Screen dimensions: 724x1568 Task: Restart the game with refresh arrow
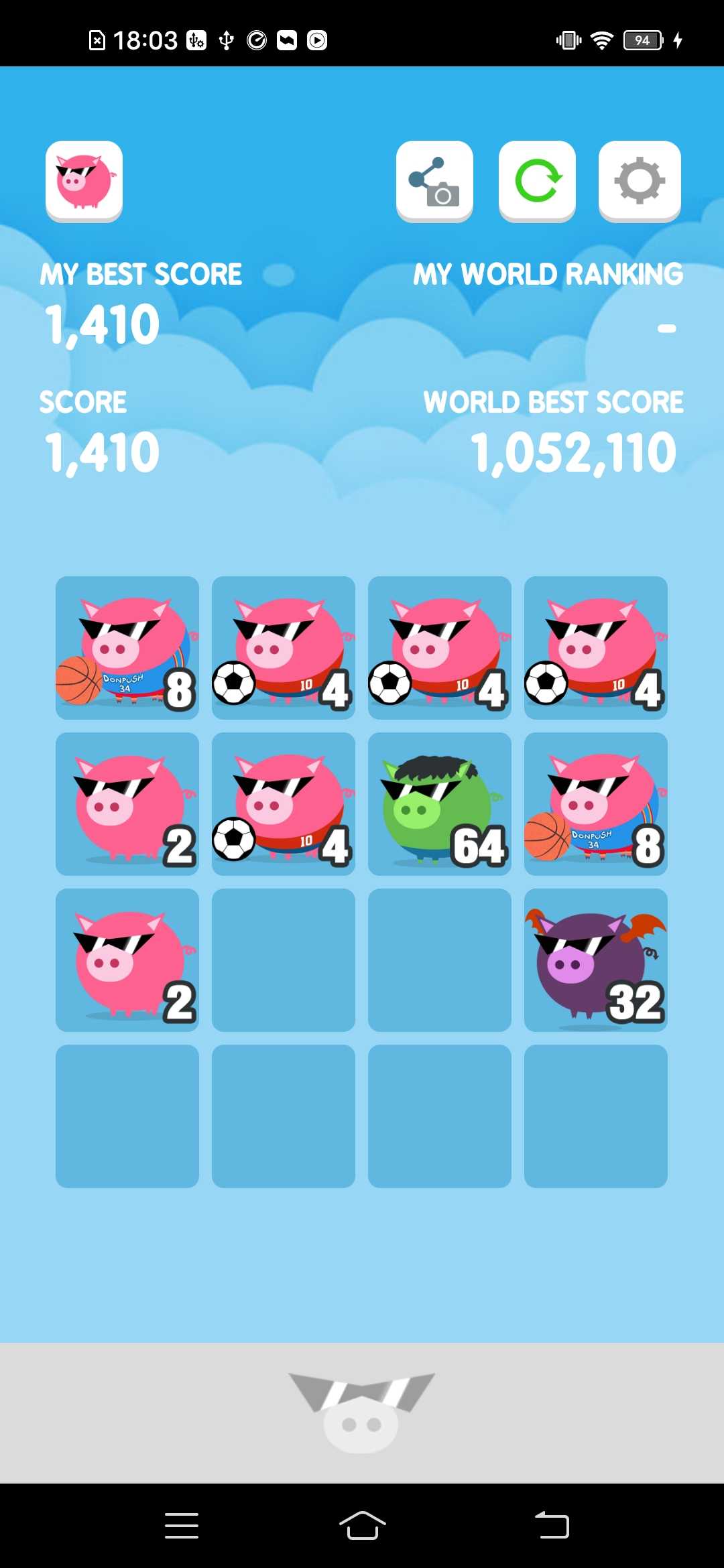536,181
